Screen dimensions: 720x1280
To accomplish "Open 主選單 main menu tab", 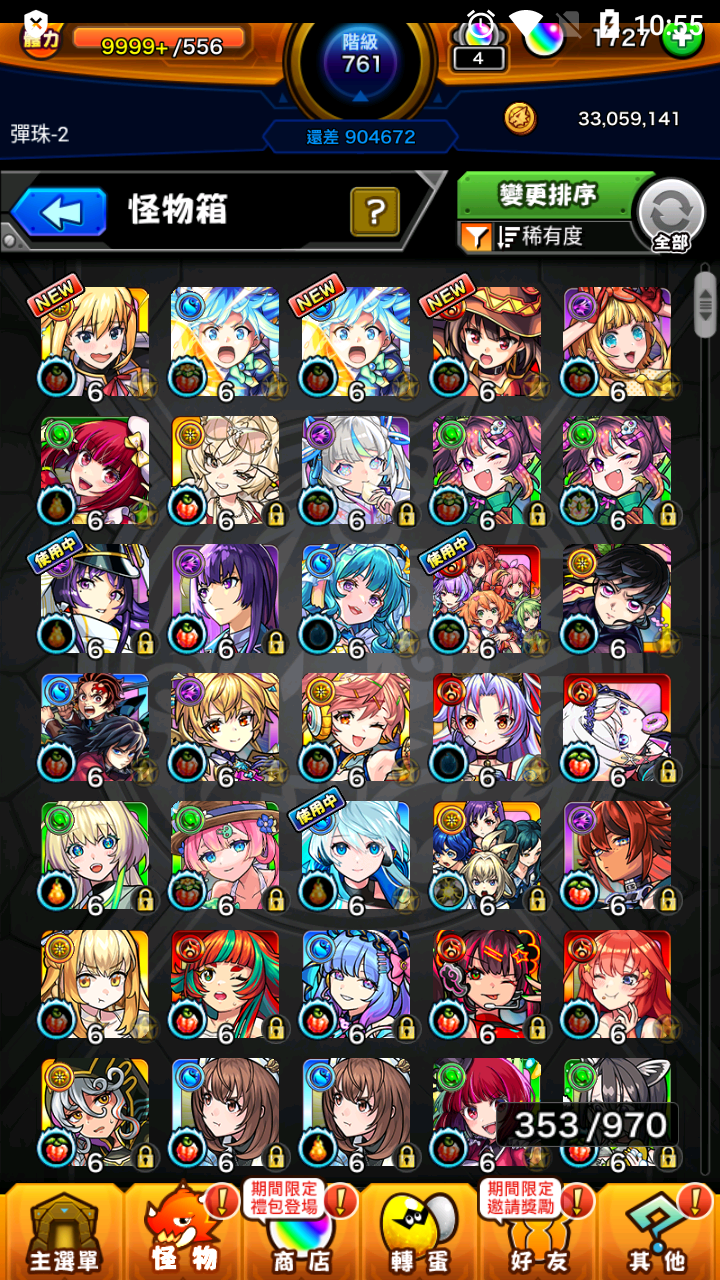I will tap(62, 1232).
